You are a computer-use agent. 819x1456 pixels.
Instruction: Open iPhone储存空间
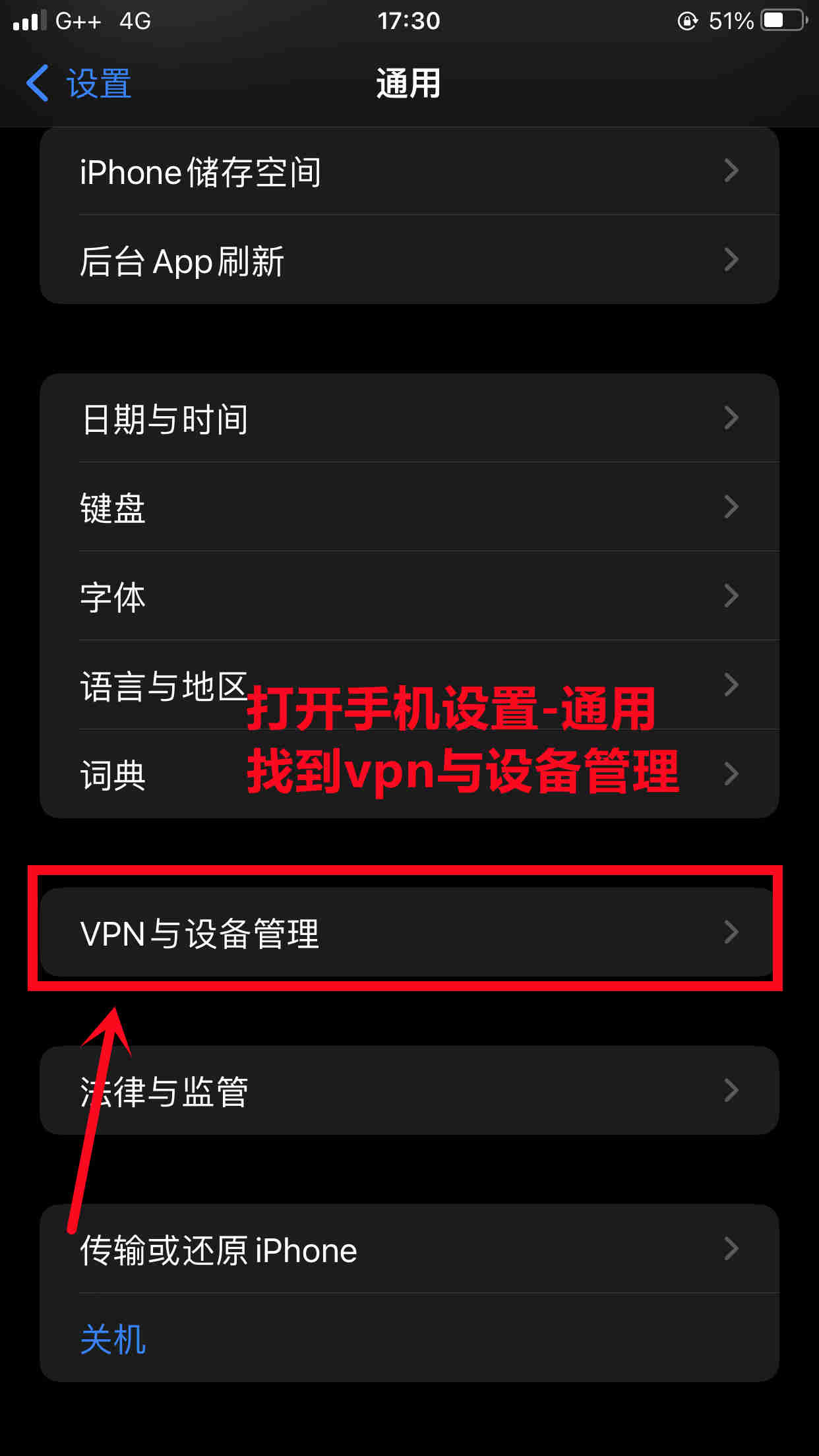(x=409, y=171)
